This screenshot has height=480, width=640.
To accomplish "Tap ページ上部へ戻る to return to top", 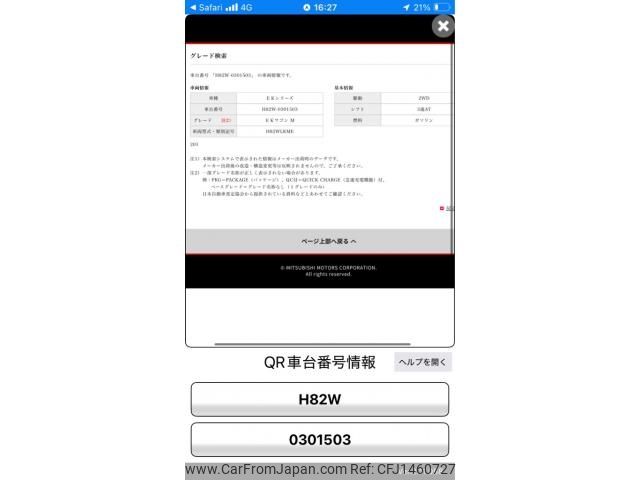I will coord(320,241).
